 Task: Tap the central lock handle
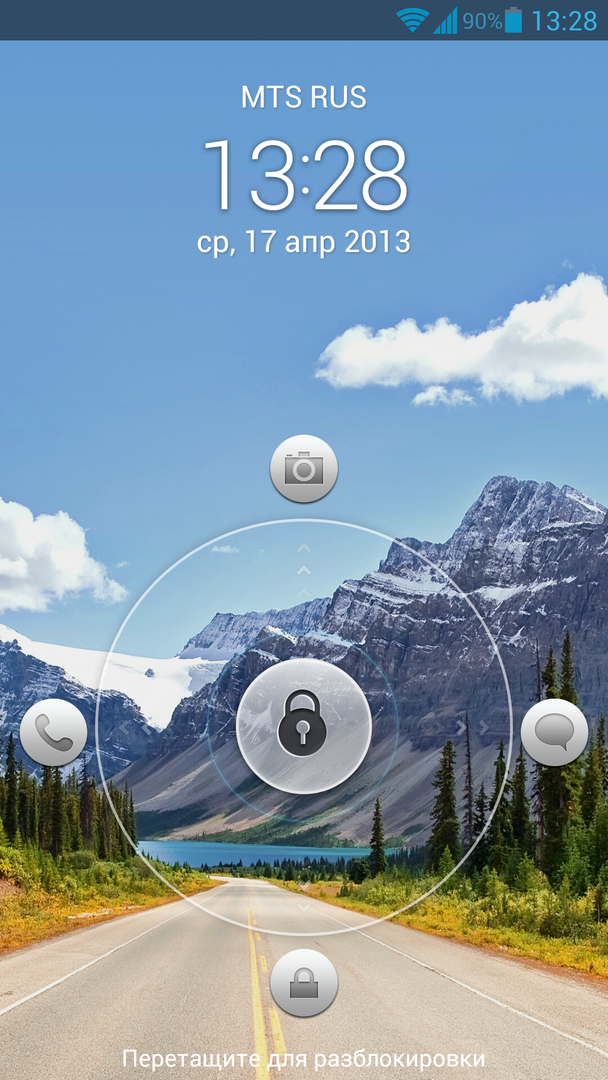click(x=304, y=726)
